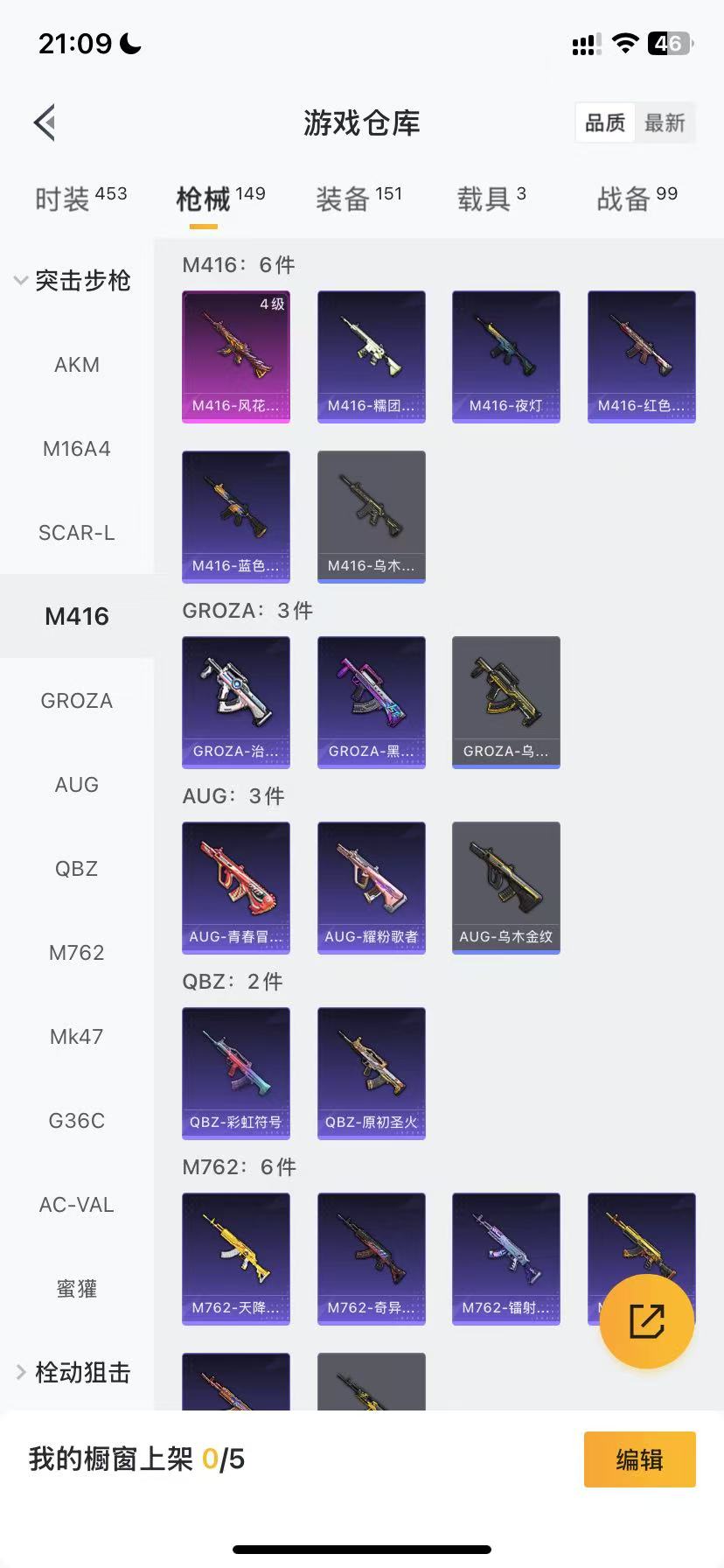View the AUG-耀粉歌者 skin

[372, 887]
